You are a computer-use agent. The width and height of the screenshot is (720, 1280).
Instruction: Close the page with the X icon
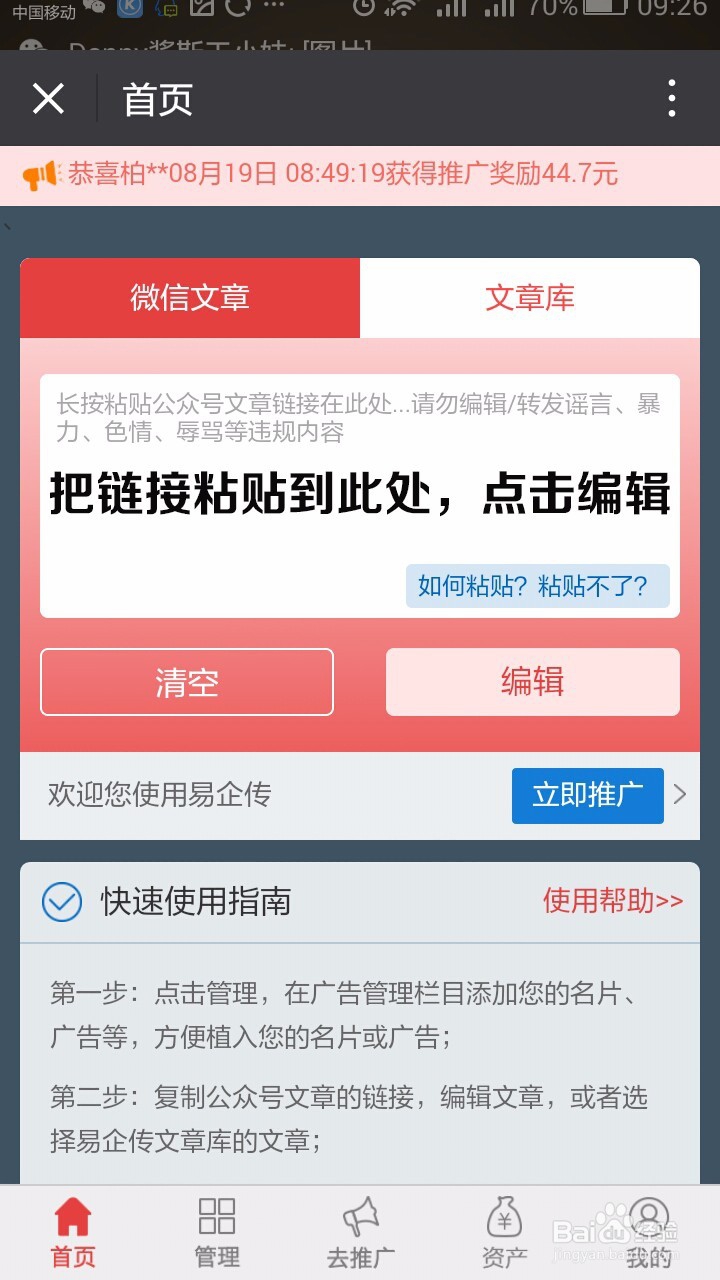(x=47, y=99)
